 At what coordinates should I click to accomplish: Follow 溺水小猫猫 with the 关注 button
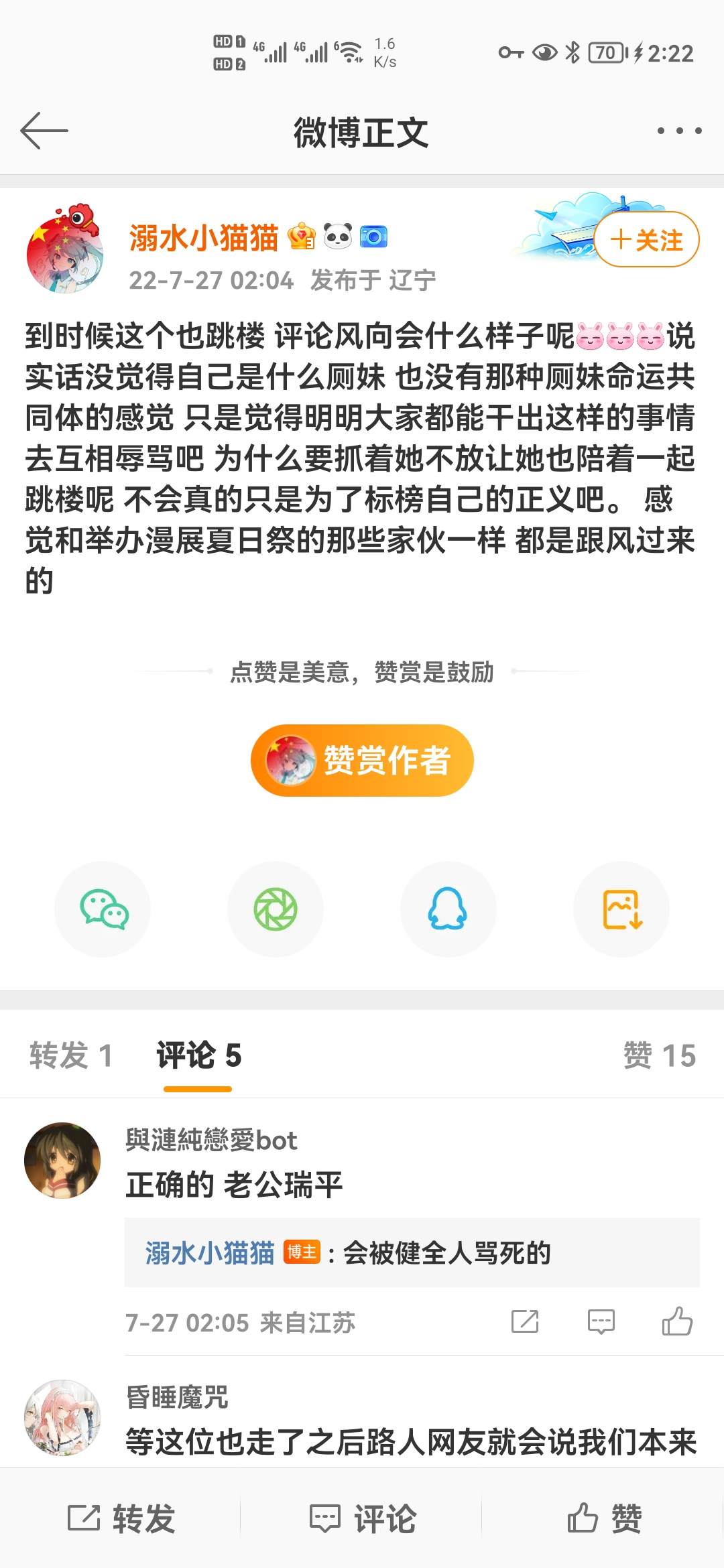click(646, 240)
